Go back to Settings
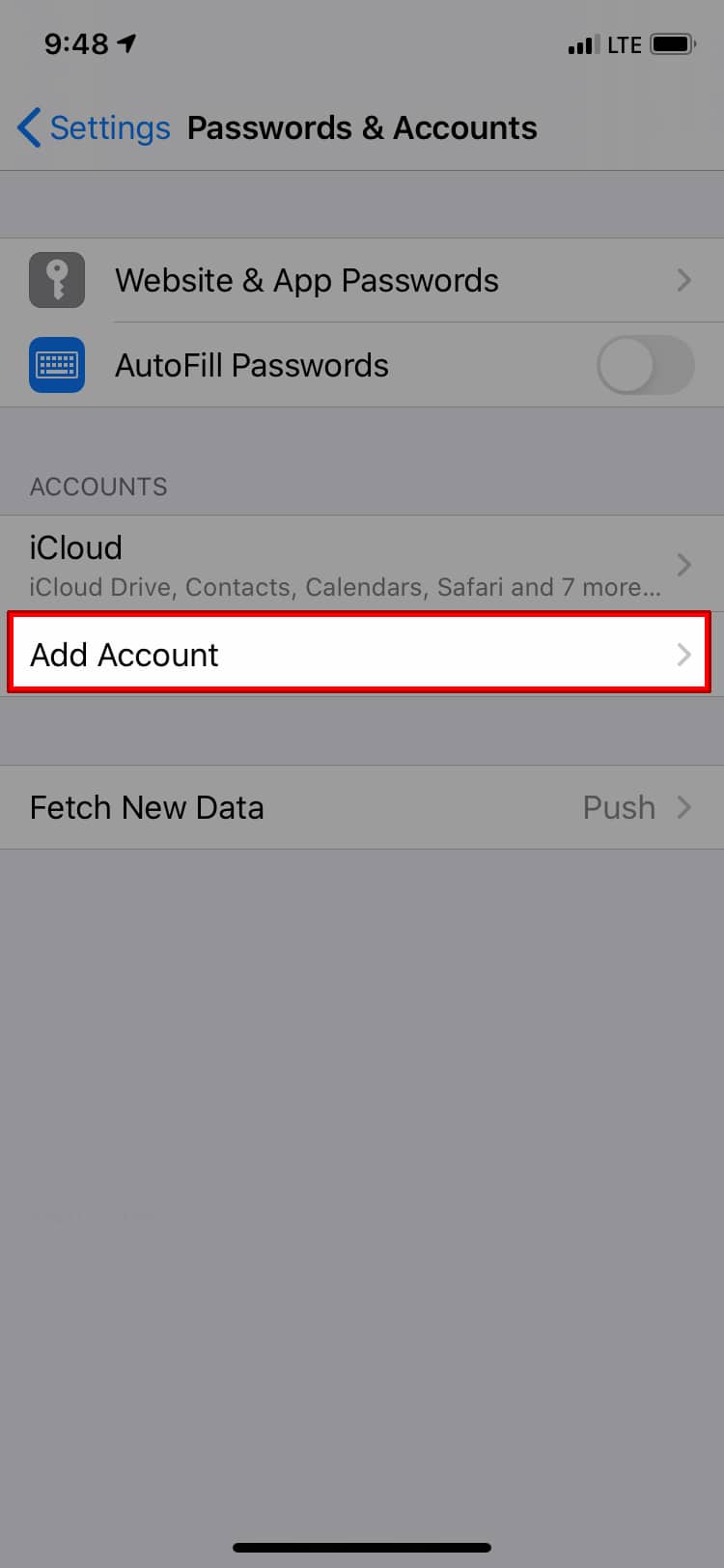The width and height of the screenshot is (724, 1568). tap(94, 127)
